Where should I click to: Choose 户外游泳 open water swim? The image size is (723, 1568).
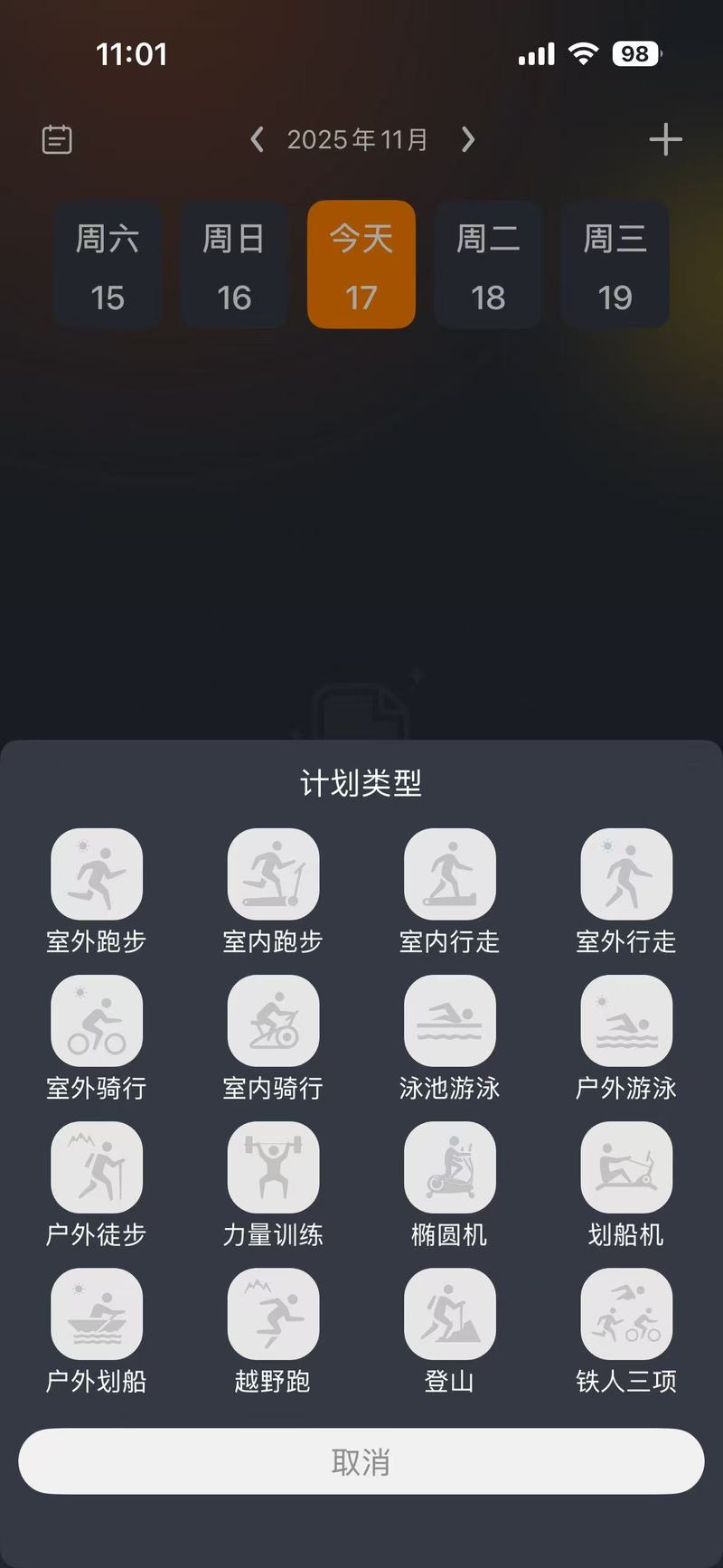click(626, 1021)
